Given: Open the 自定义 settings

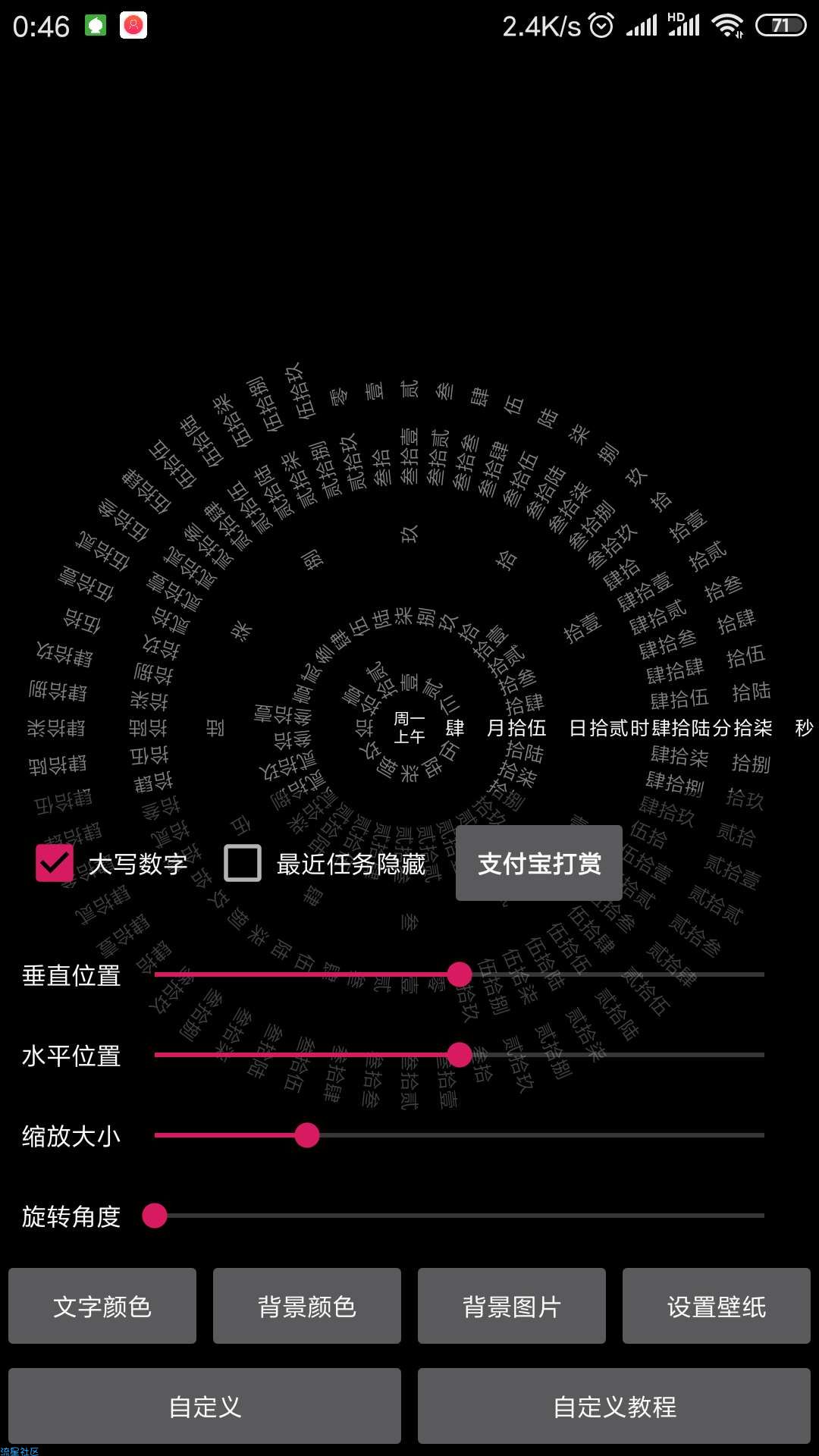Looking at the screenshot, I should 205,1406.
